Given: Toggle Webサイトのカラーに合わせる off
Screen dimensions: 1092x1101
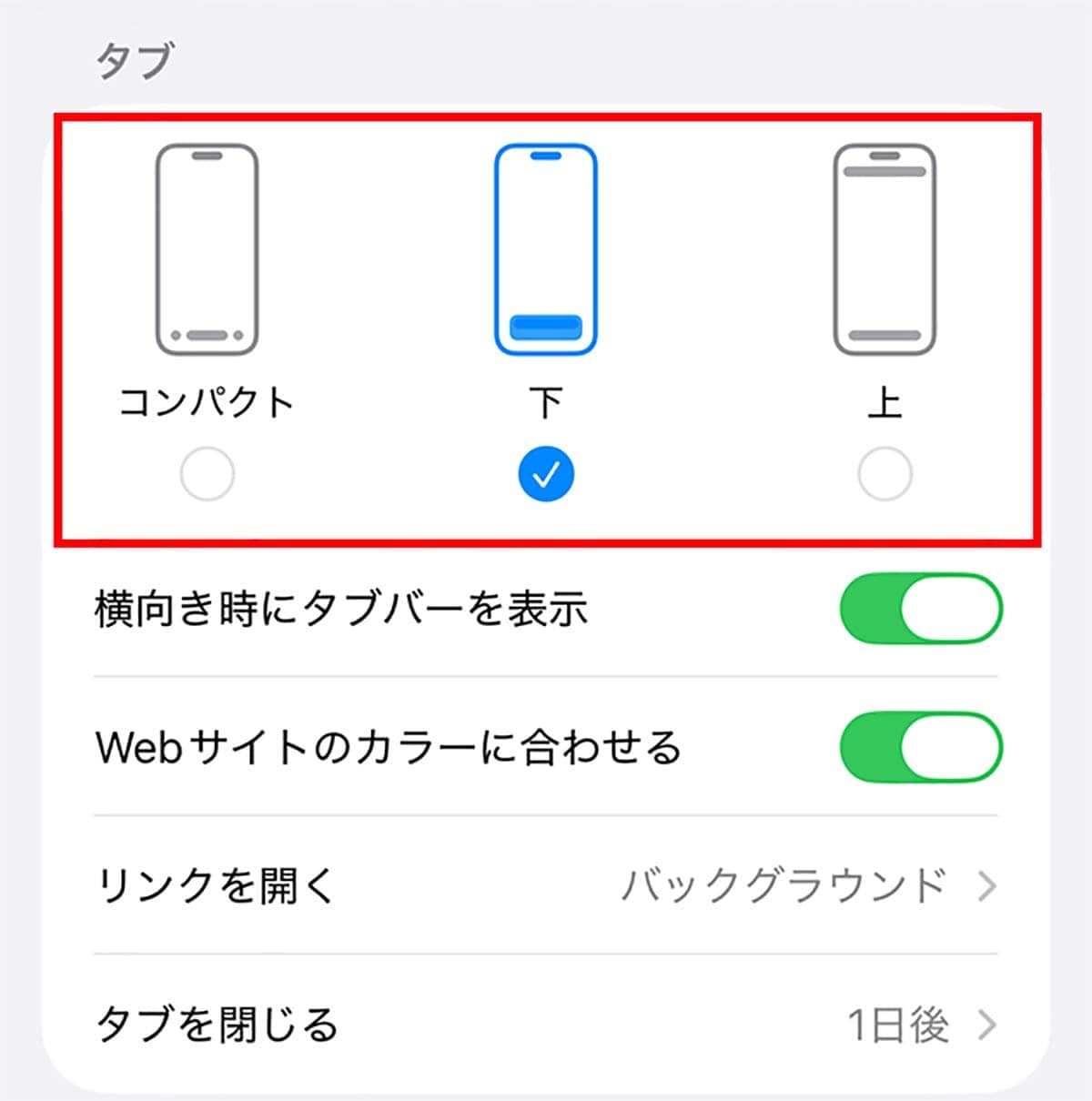Looking at the screenshot, I should click(x=922, y=748).
